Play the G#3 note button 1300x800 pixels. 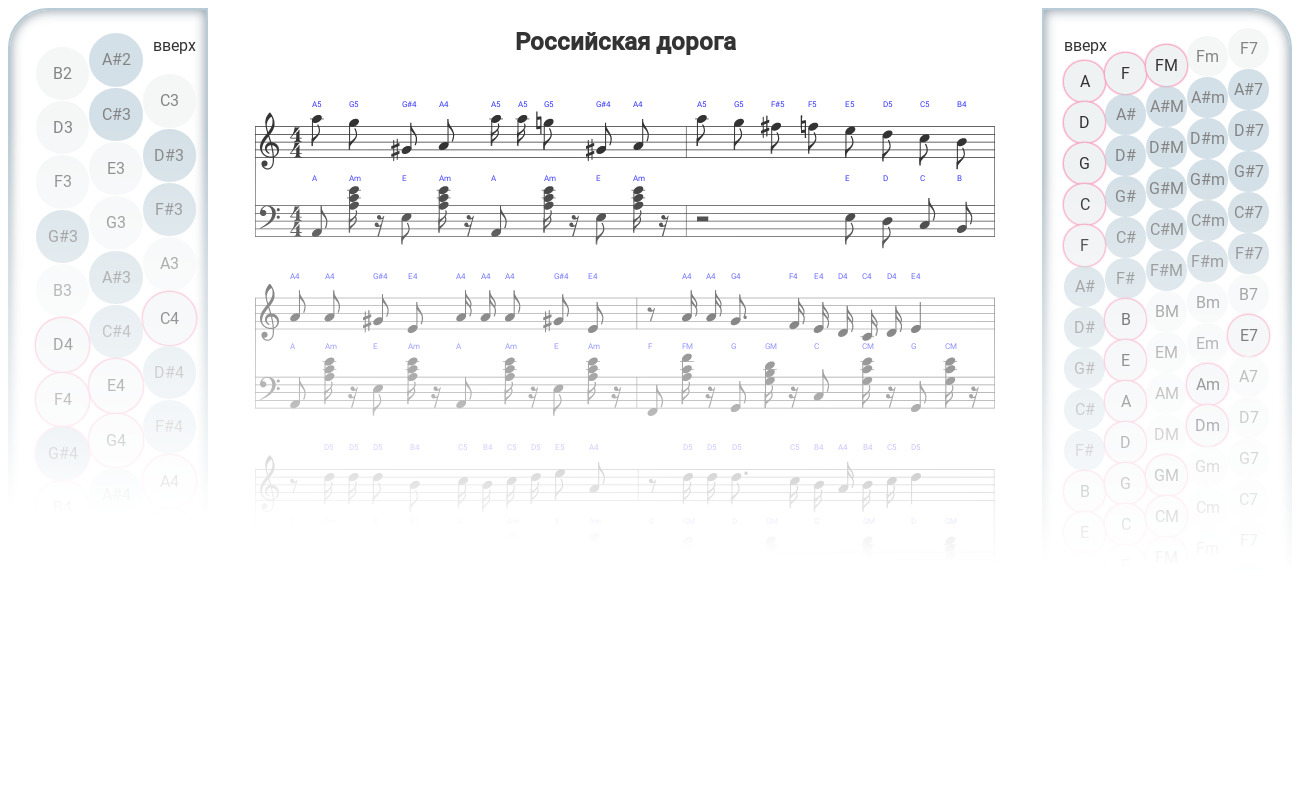[62, 236]
